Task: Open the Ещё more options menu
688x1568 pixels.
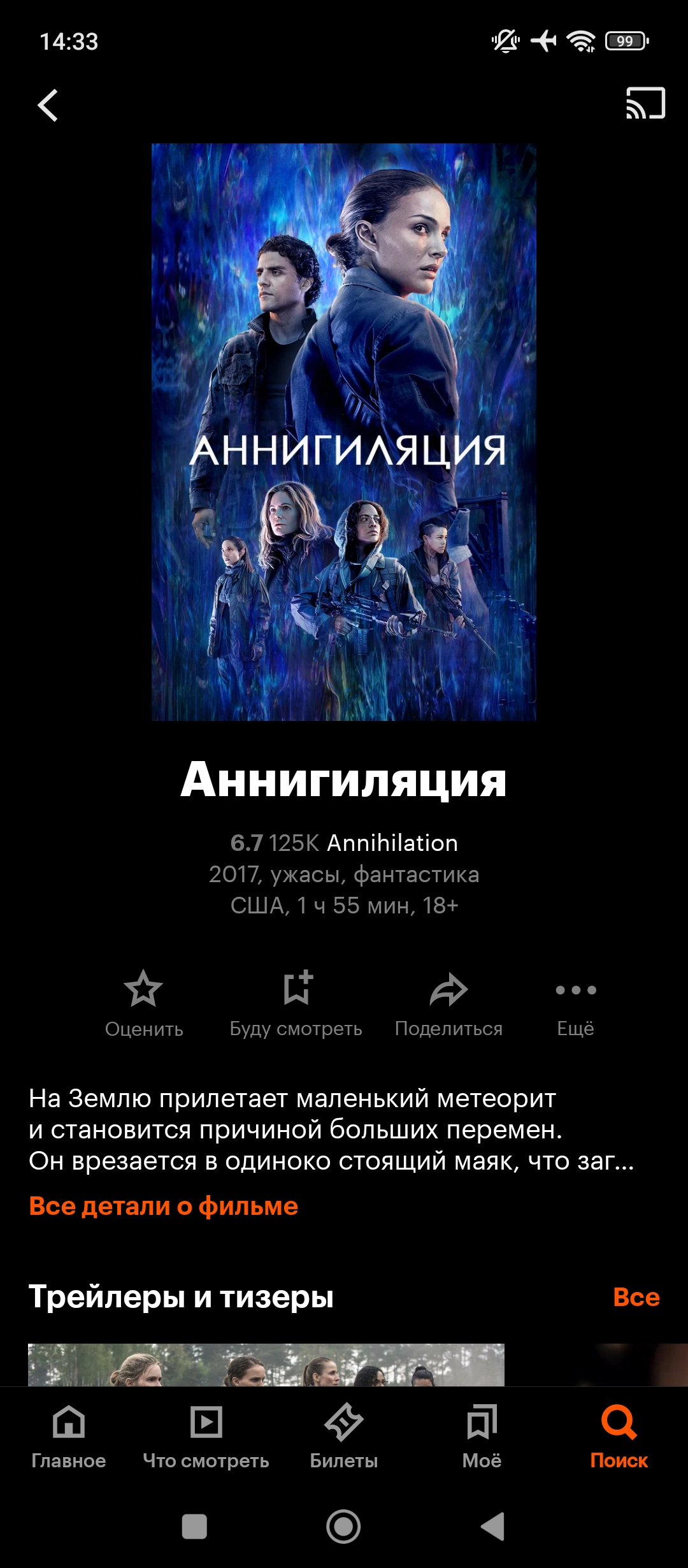Action: 576,1004
